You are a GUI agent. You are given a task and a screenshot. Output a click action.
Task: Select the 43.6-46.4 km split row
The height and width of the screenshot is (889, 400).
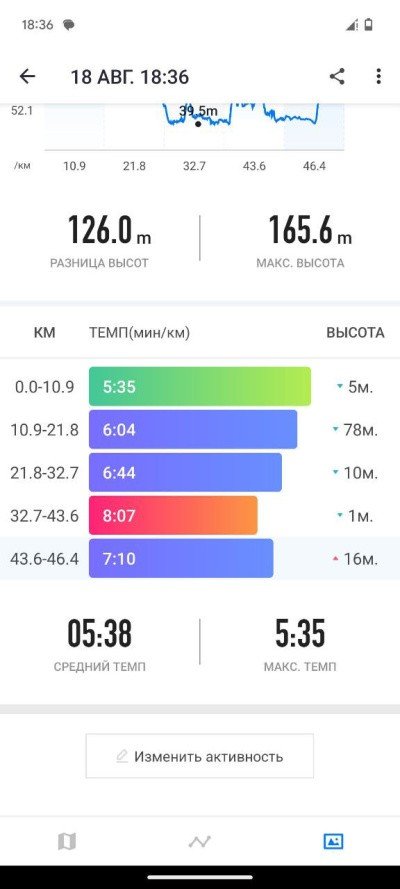click(200, 558)
